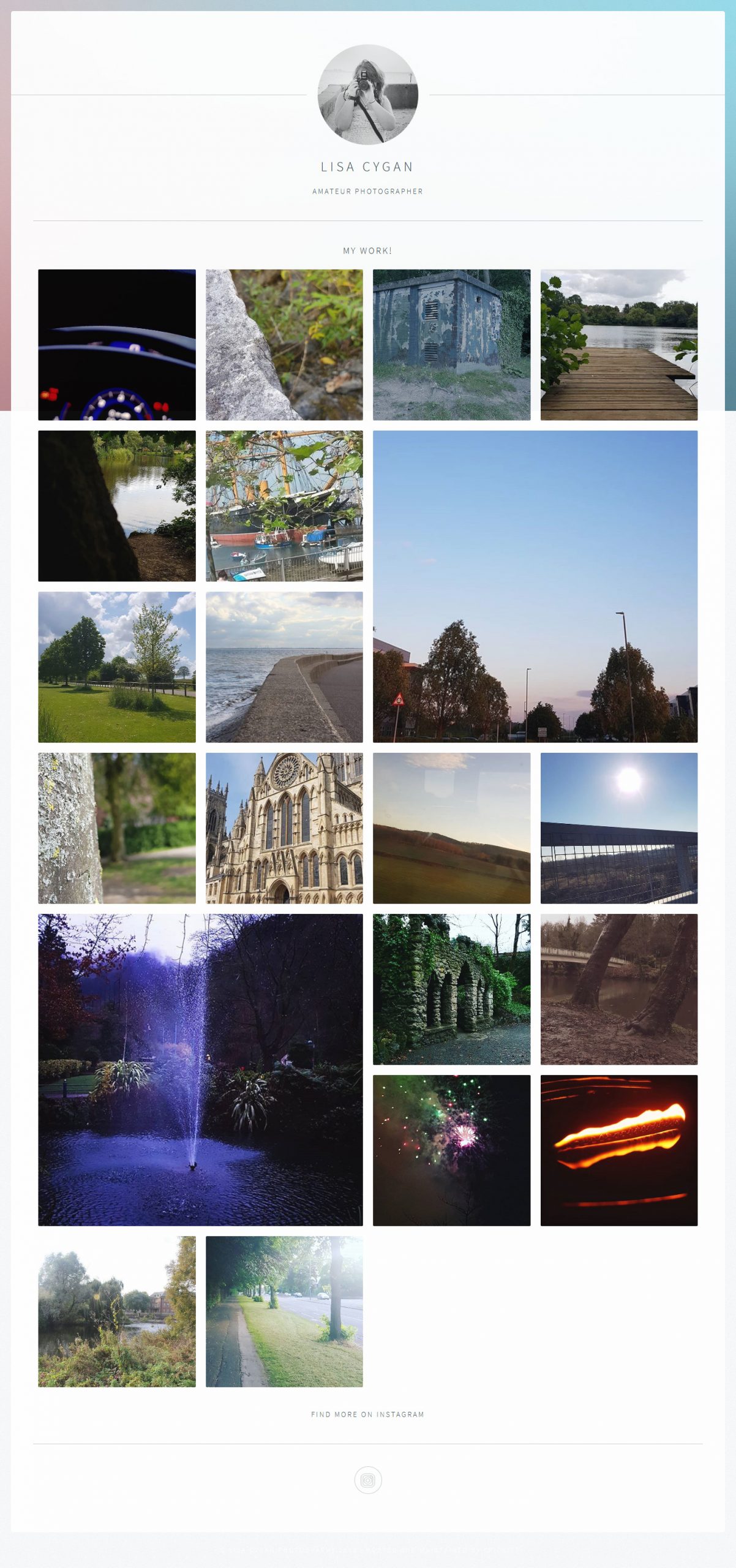Open the sun over railing photo
The width and height of the screenshot is (736, 1568).
pos(618,828)
